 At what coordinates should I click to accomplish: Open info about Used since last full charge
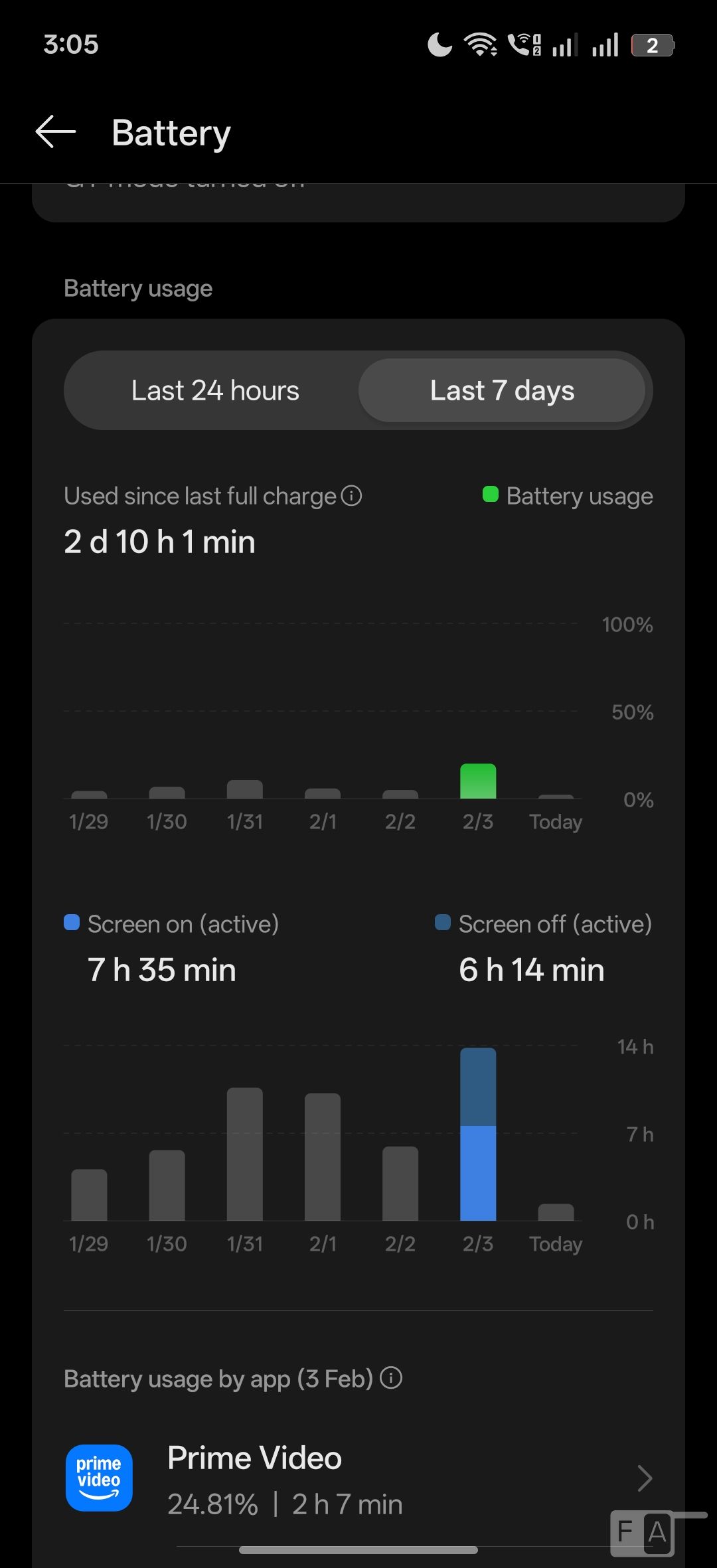point(351,496)
